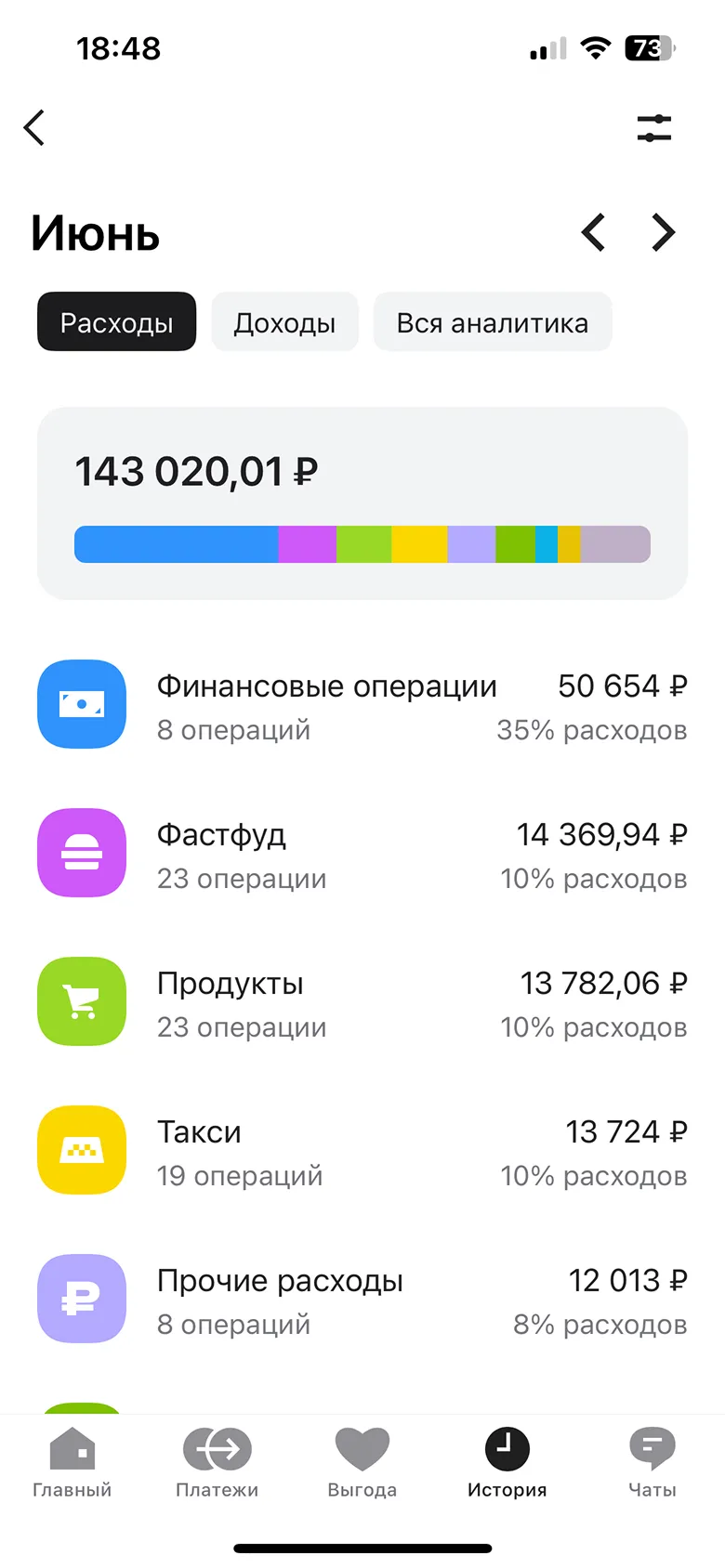Go to the Выгода tab

(x=362, y=1463)
